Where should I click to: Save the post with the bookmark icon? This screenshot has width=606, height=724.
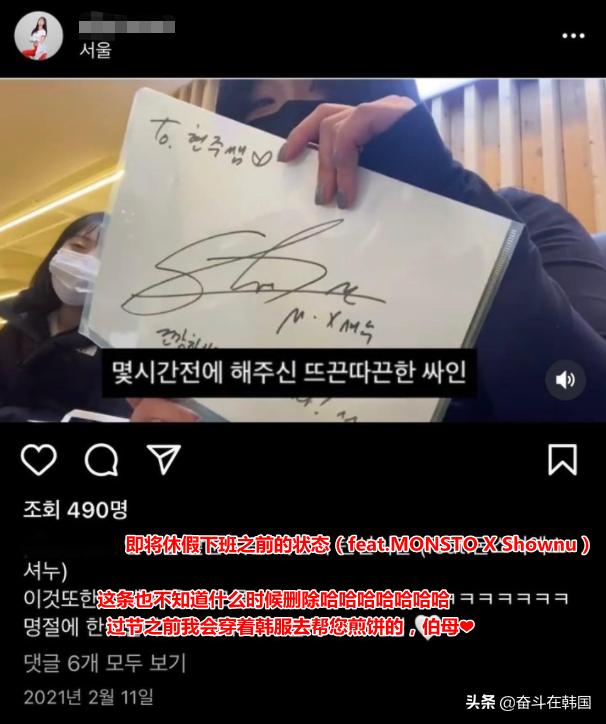563,459
